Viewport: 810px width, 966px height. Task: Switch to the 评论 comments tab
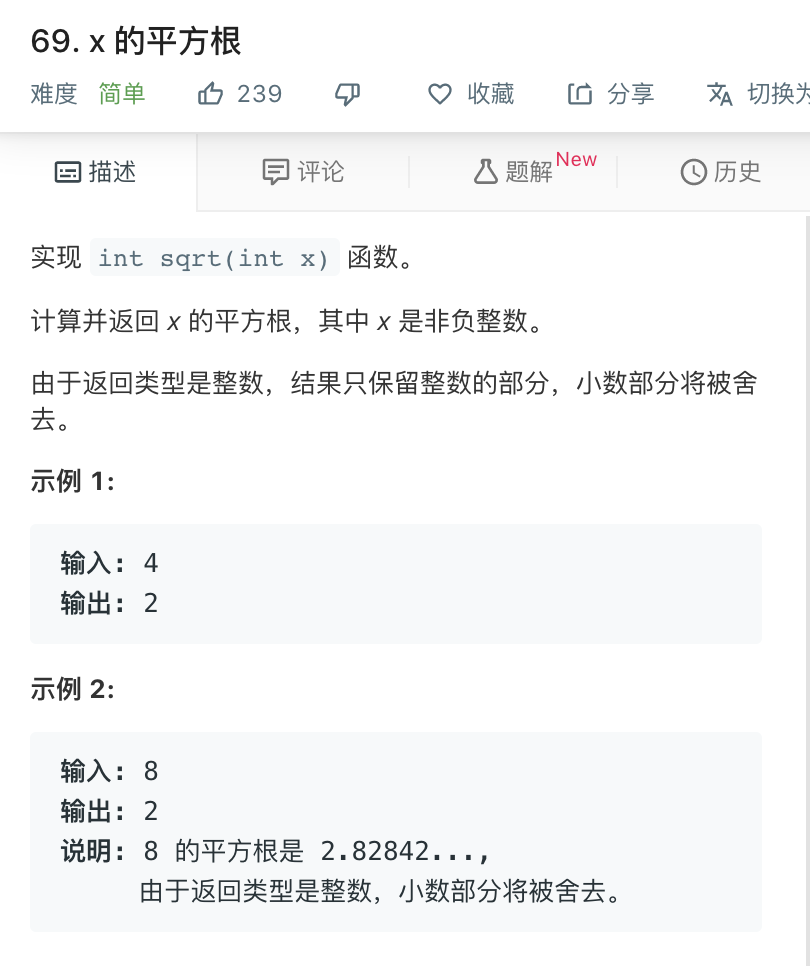click(x=303, y=172)
